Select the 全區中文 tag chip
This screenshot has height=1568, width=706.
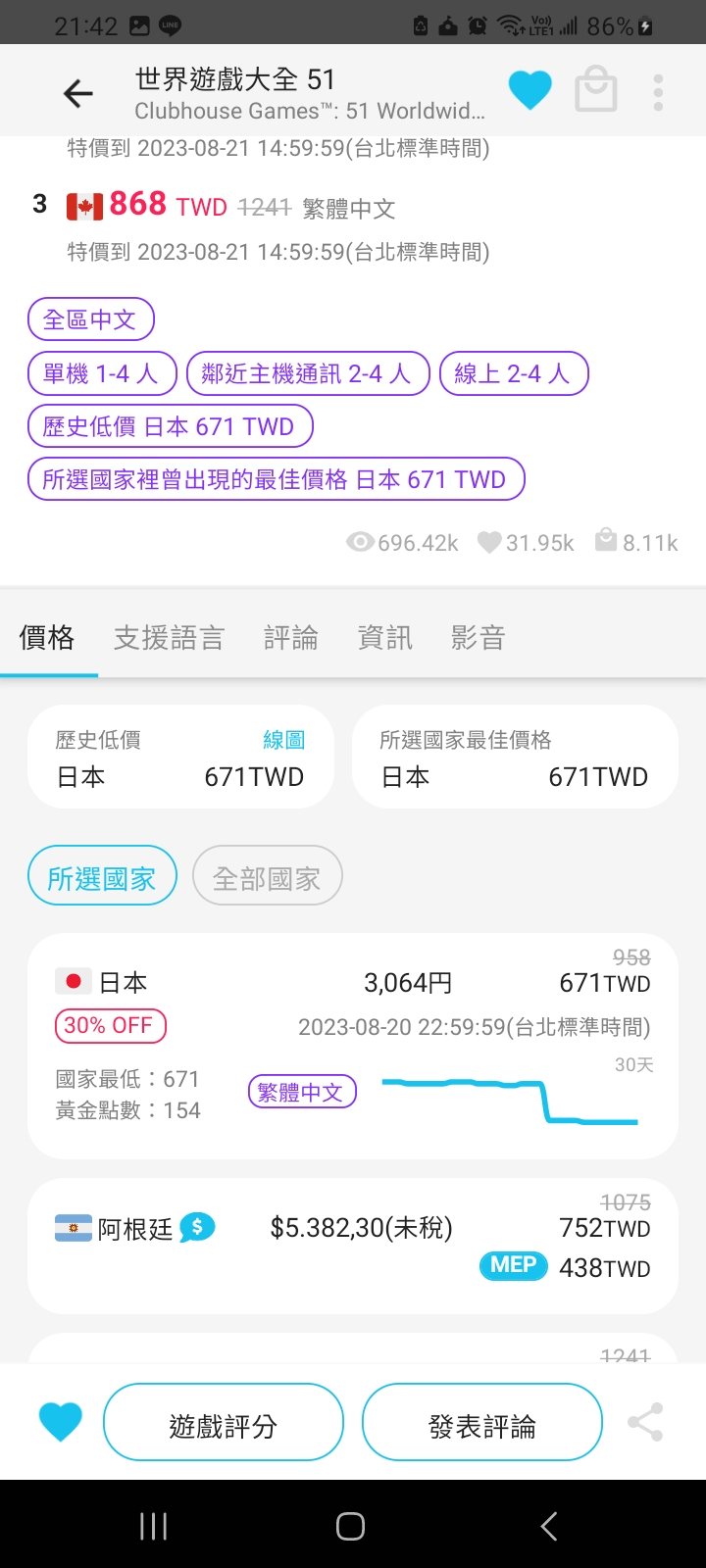pyautogui.click(x=91, y=319)
